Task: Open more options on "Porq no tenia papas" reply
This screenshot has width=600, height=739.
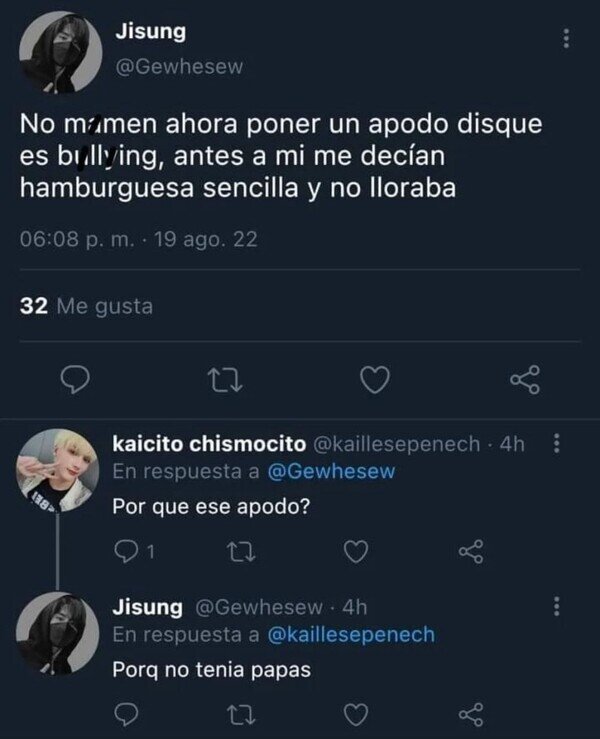Action: [x=557, y=607]
